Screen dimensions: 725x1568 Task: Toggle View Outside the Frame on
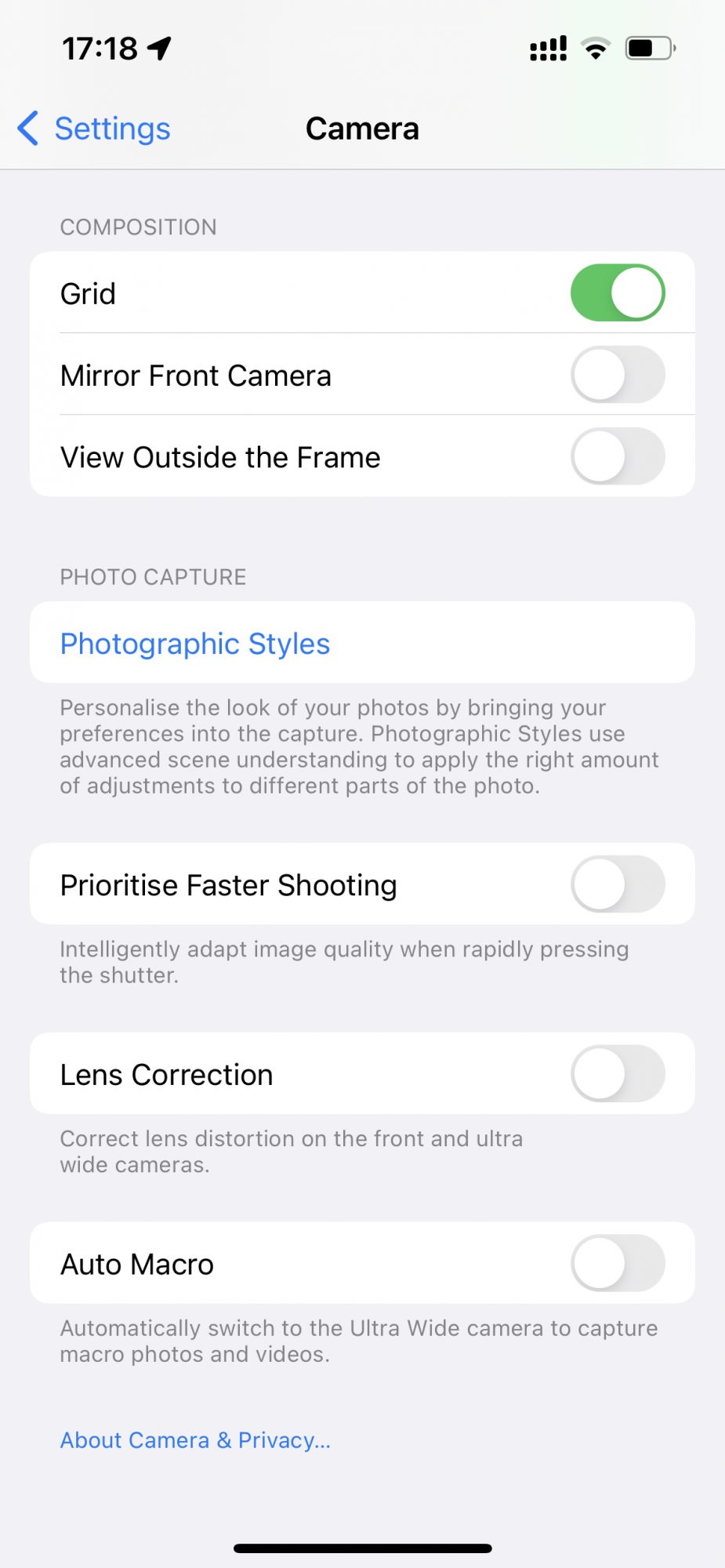[617, 456]
